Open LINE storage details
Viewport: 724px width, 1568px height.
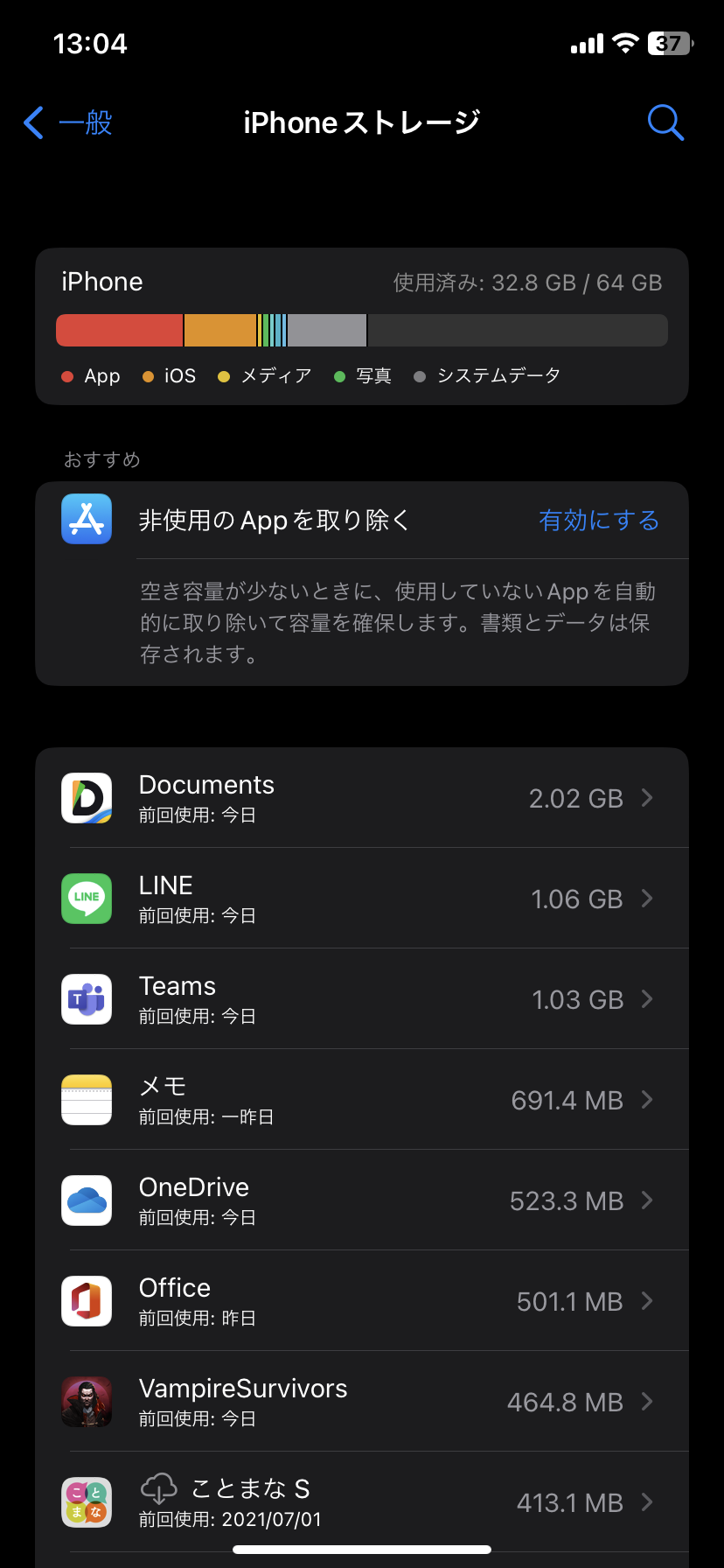[362, 899]
